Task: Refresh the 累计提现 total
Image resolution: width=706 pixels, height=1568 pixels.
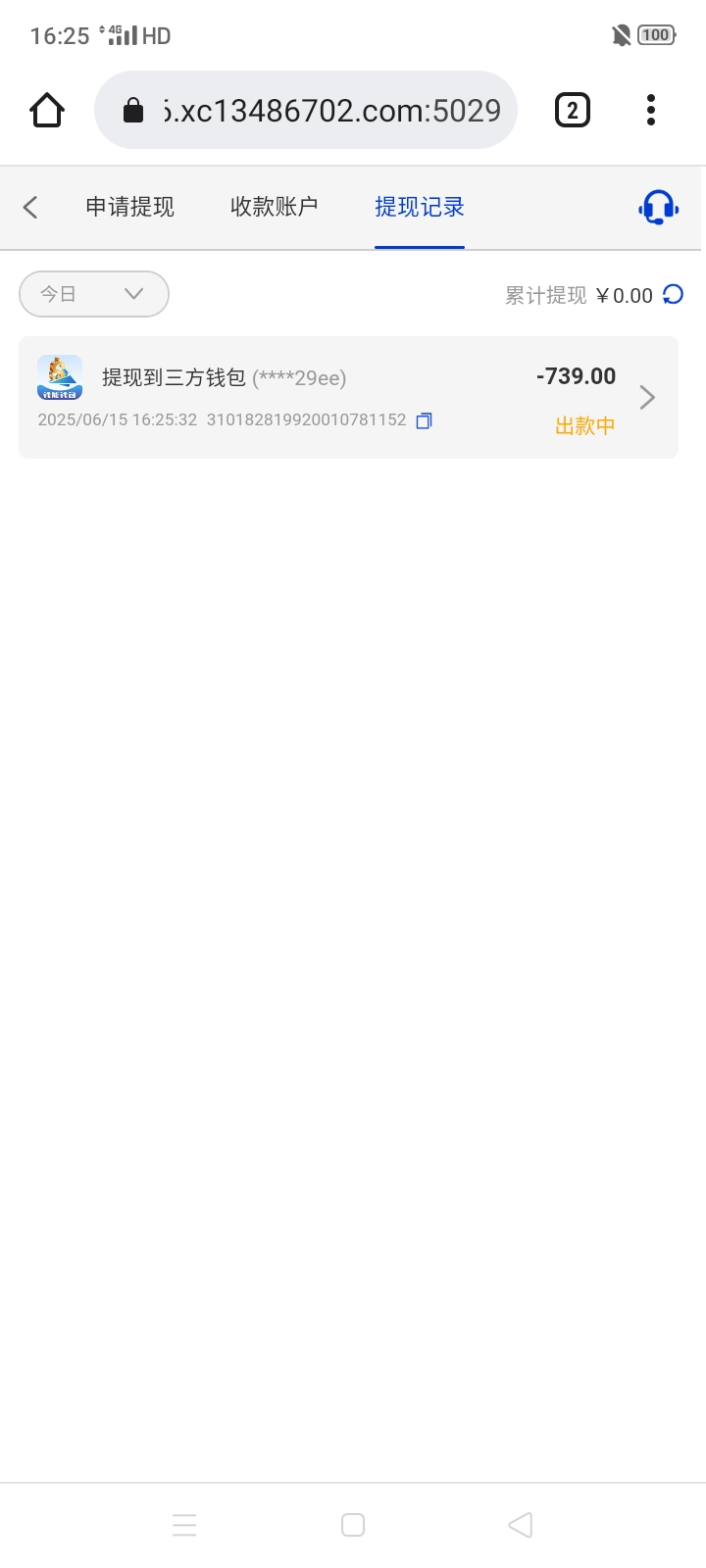Action: click(673, 294)
